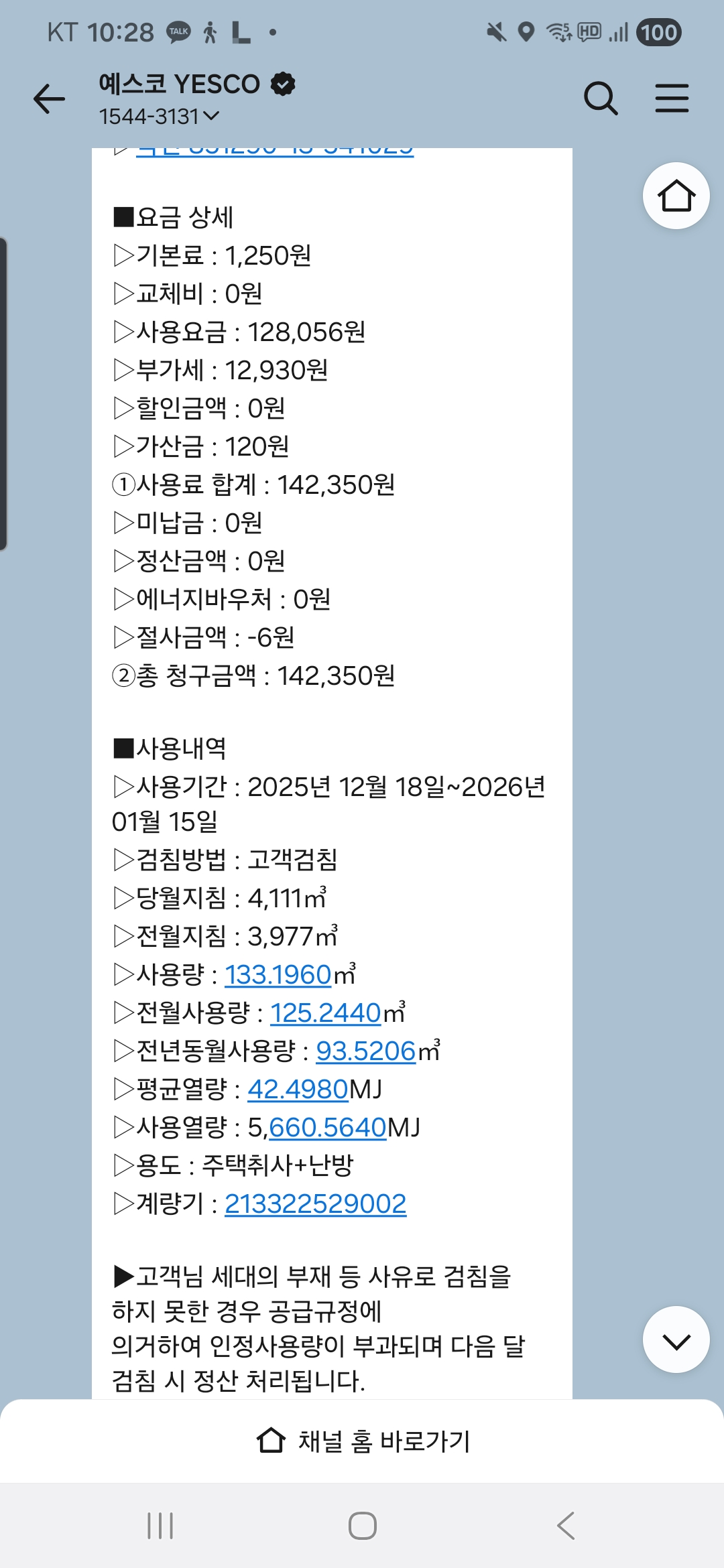Tap the linked figure 93.5206
The image size is (724, 1568).
coord(366,1051)
